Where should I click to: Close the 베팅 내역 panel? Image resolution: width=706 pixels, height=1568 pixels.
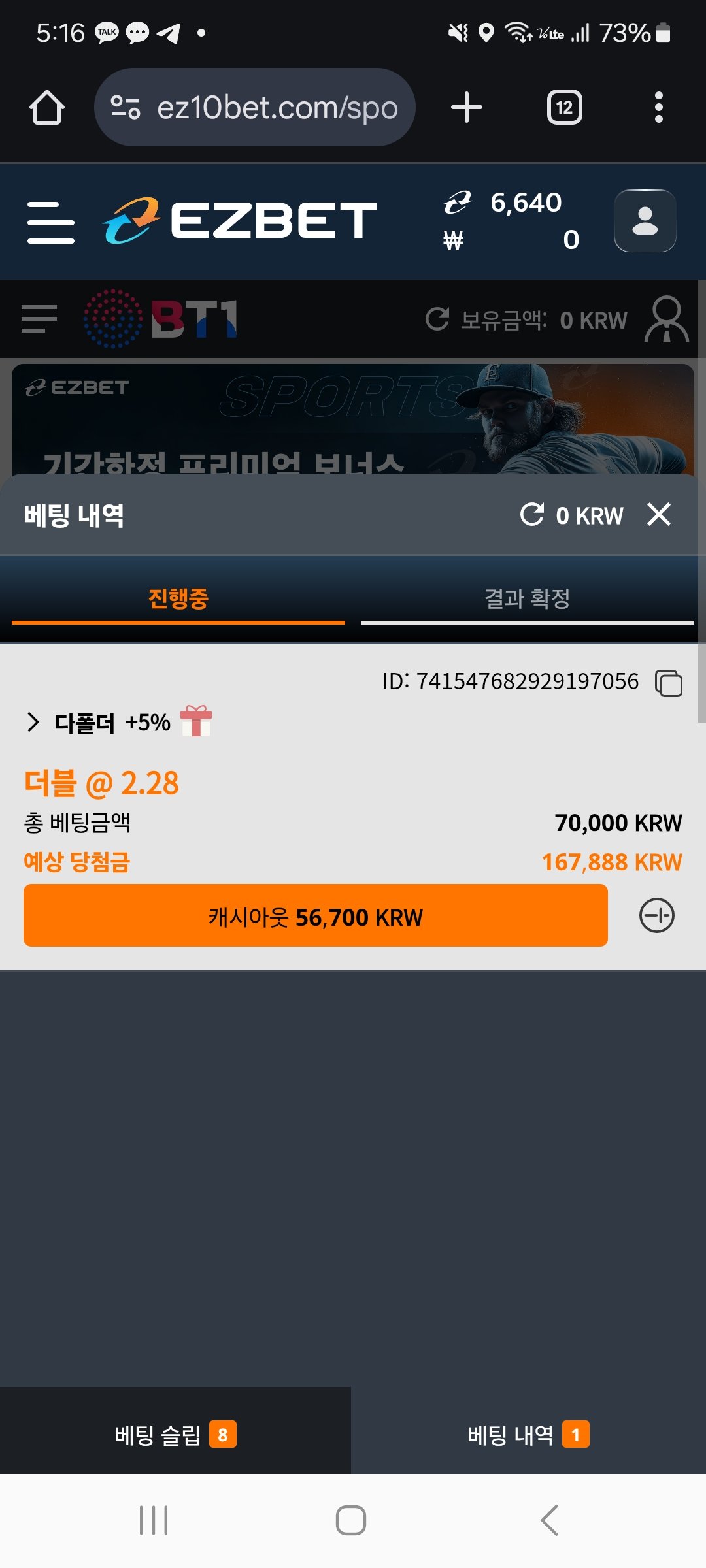tap(658, 515)
